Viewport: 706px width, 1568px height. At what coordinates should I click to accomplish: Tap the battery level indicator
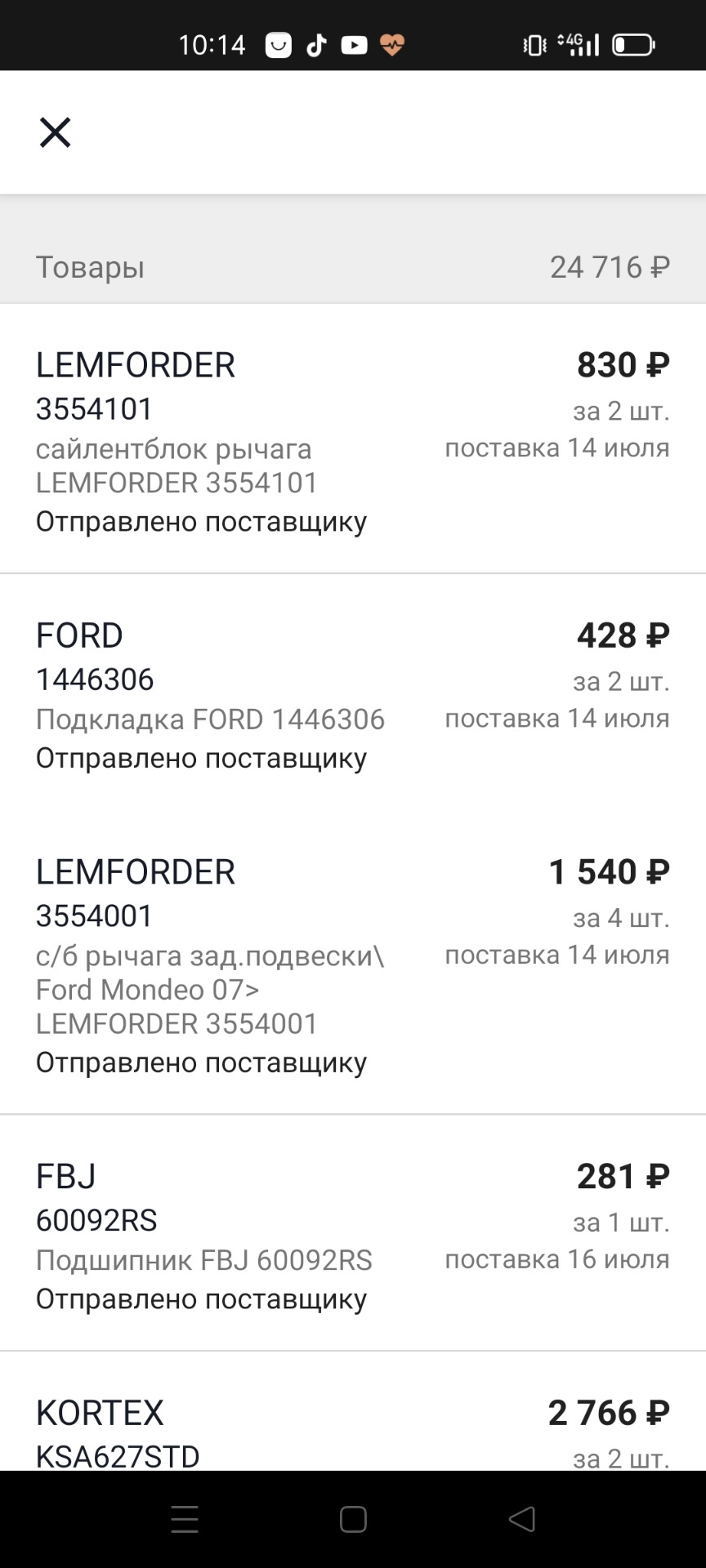point(633,45)
